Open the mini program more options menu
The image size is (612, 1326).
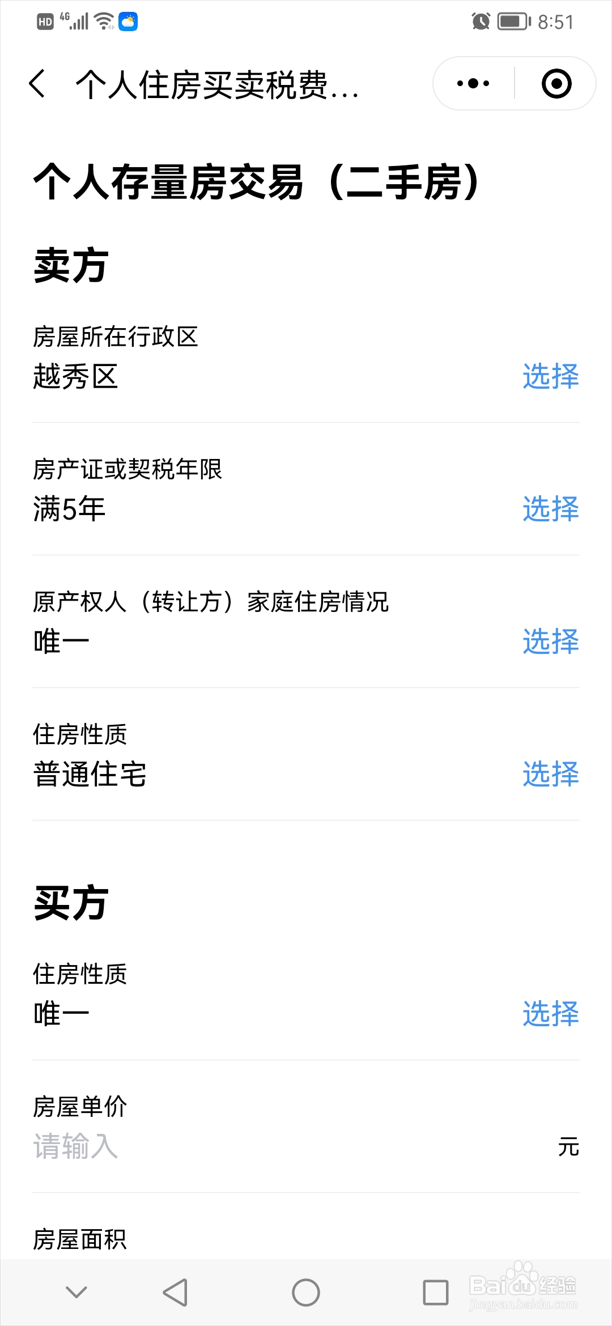(x=473, y=84)
